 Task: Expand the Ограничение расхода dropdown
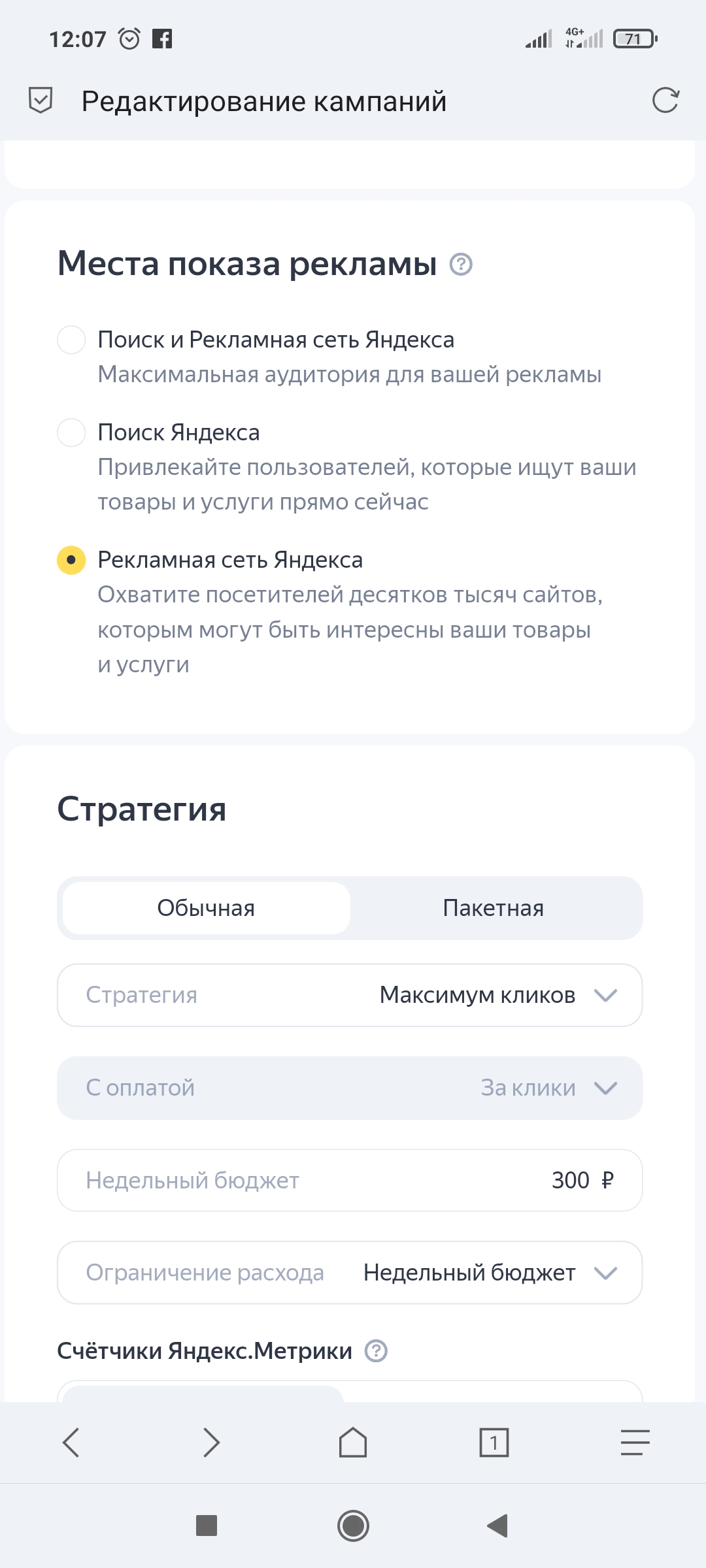(x=350, y=1273)
